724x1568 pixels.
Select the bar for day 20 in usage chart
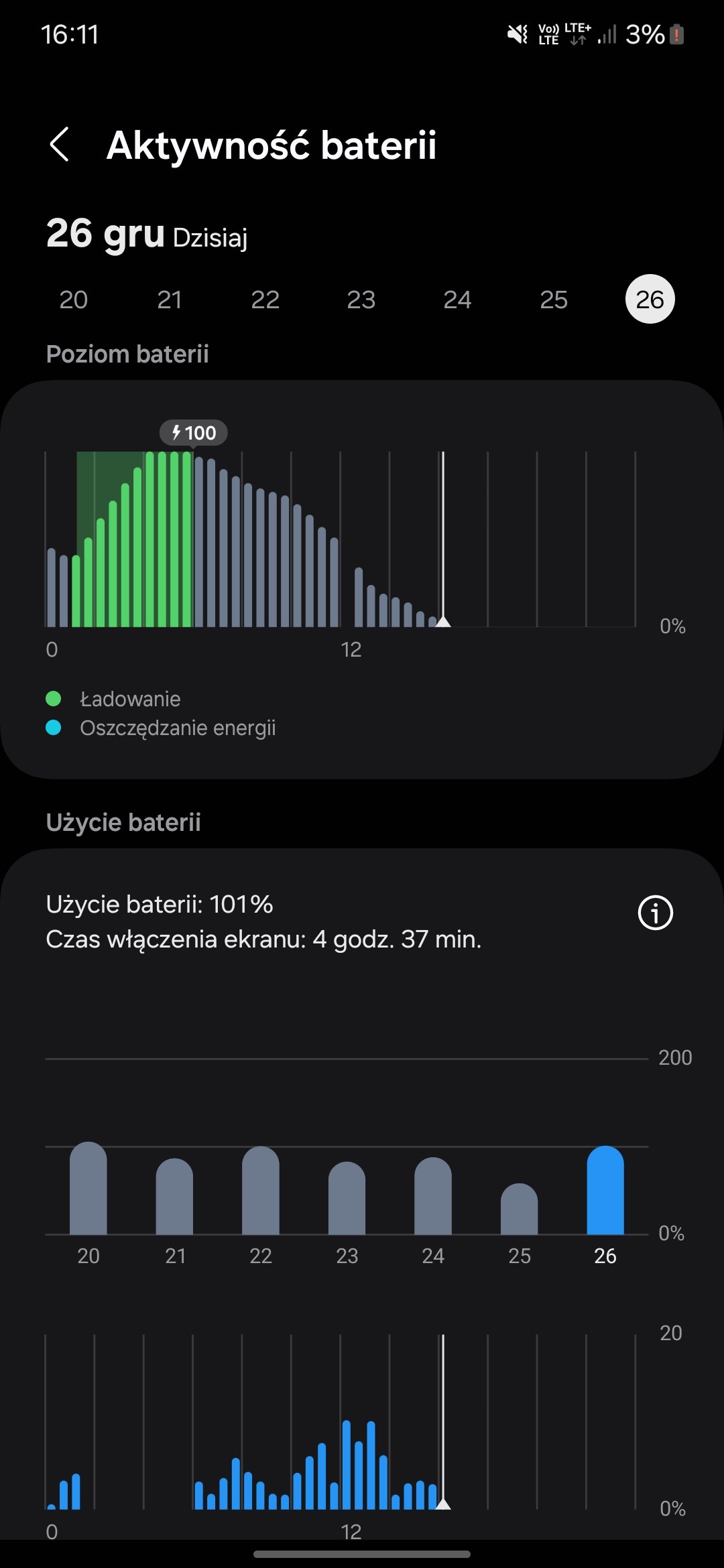click(88, 1188)
